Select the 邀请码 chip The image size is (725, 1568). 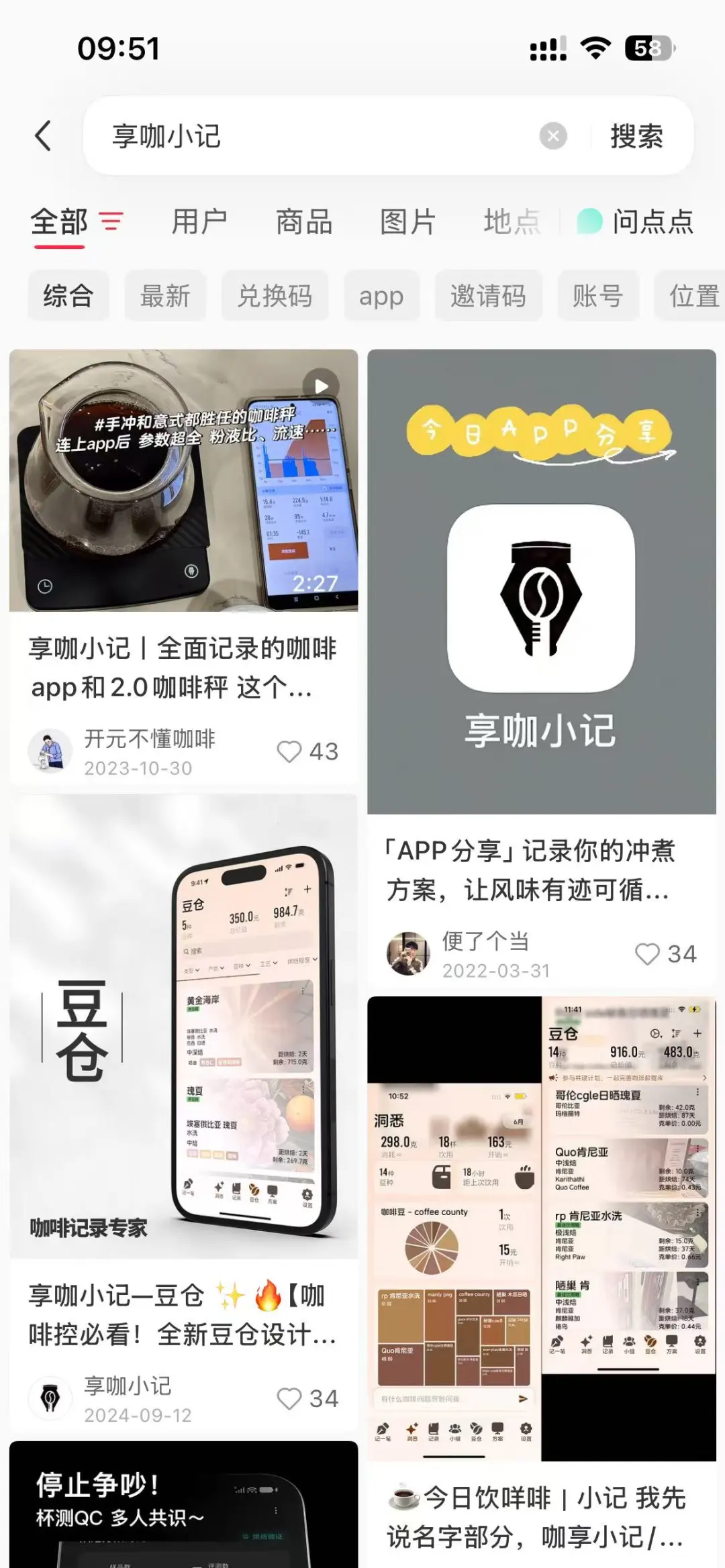pyautogui.click(x=488, y=296)
